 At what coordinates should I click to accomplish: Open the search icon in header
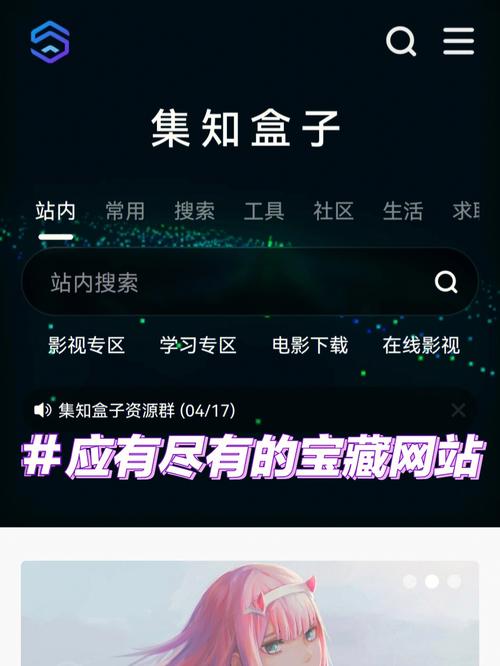(401, 41)
